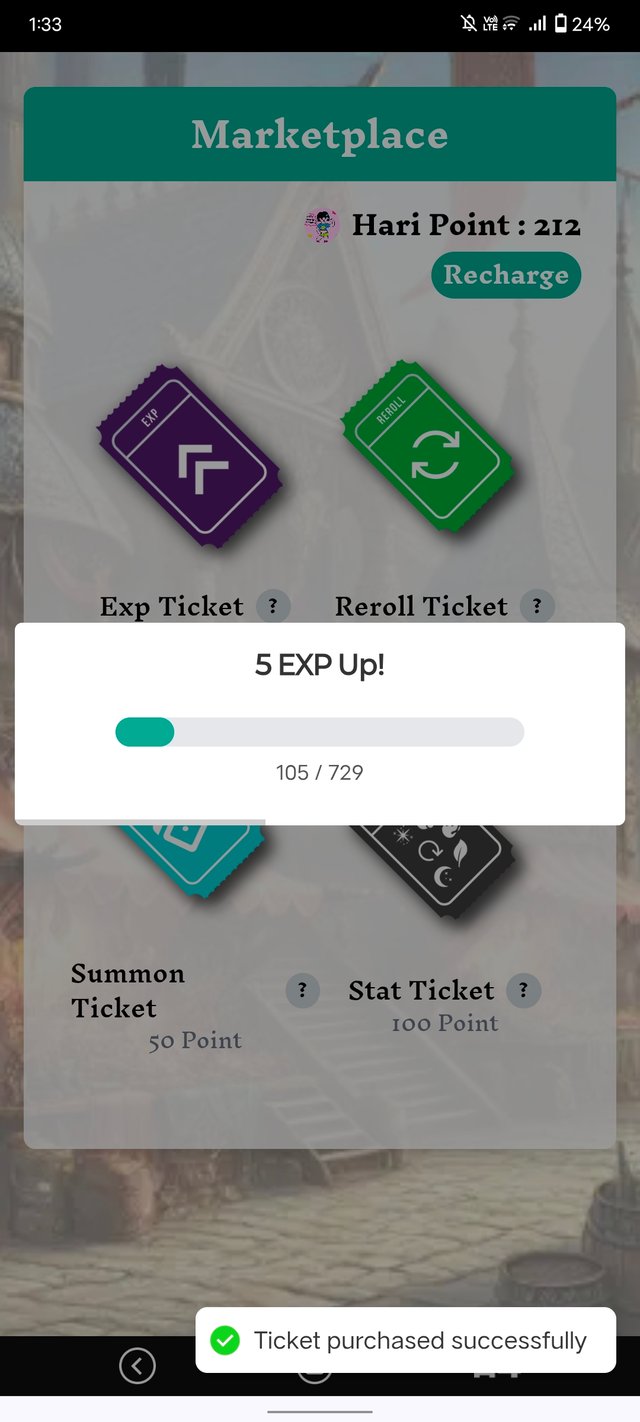640x1422 pixels.
Task: Open help for Summon Ticket
Action: [x=302, y=990]
